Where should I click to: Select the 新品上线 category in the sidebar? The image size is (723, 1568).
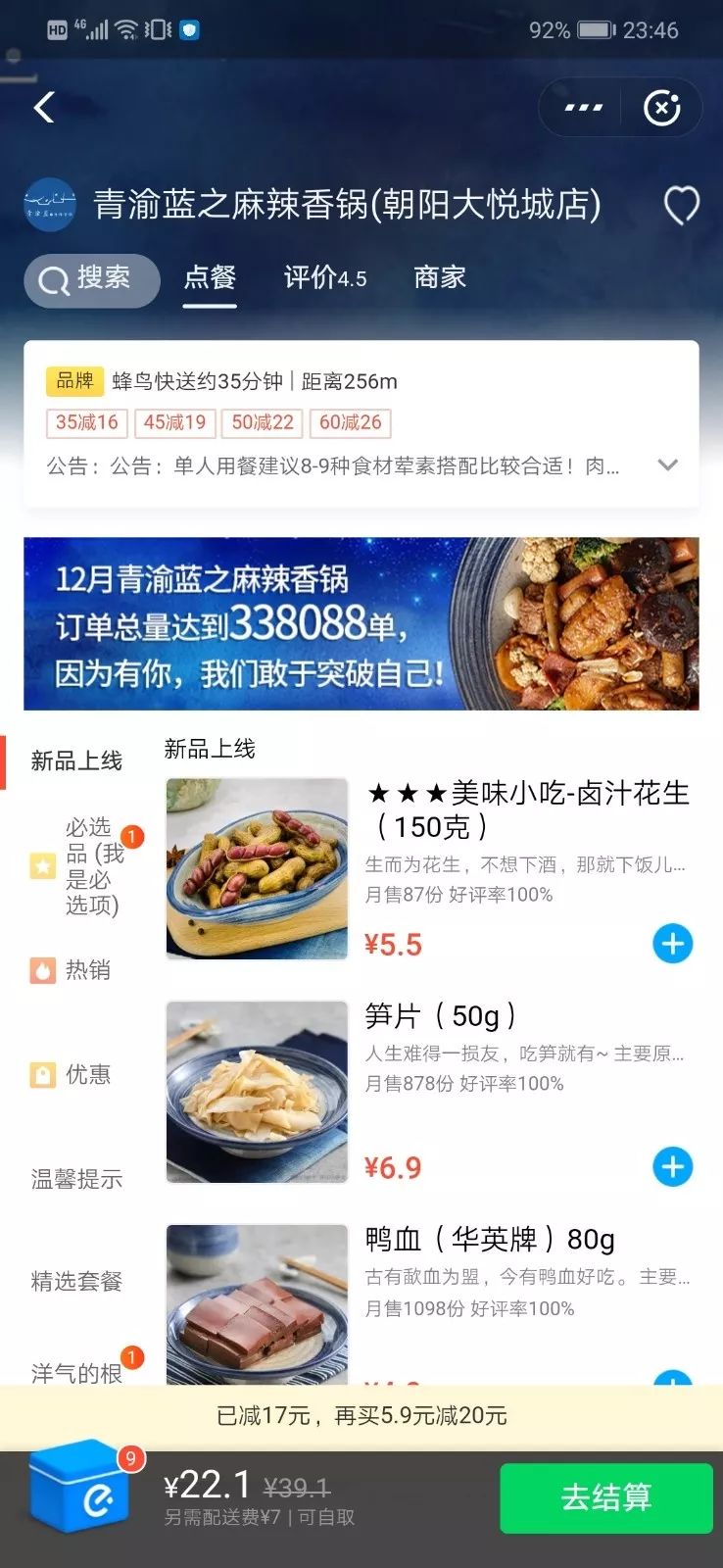[x=76, y=761]
